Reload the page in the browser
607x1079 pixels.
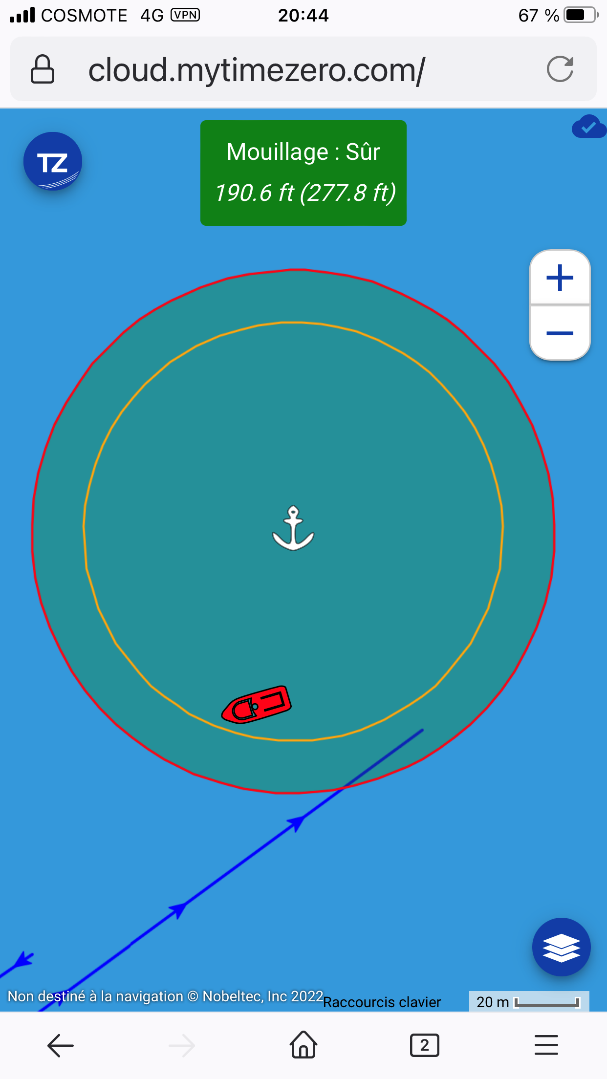click(560, 70)
